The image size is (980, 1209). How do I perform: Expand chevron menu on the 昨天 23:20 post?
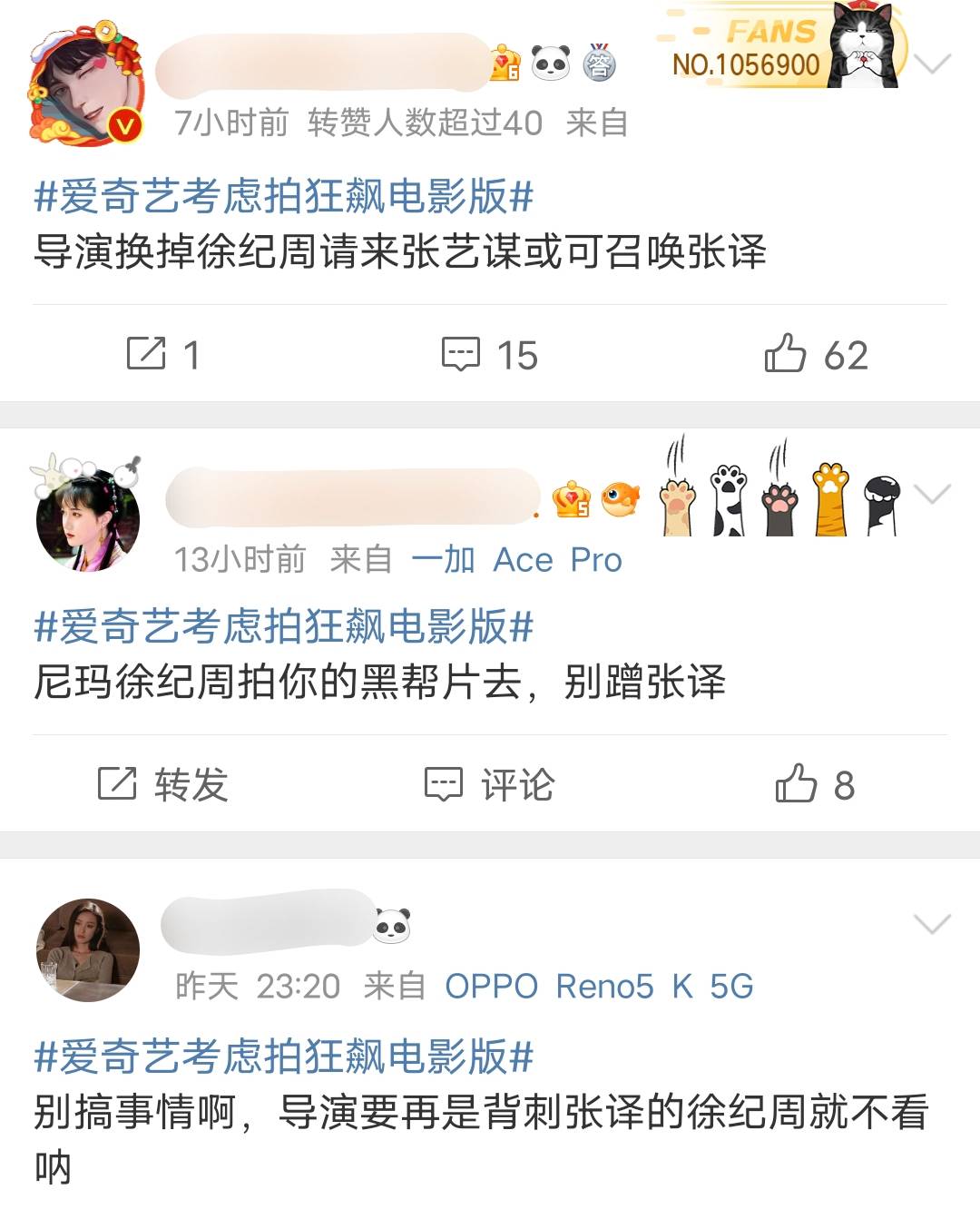point(932,924)
